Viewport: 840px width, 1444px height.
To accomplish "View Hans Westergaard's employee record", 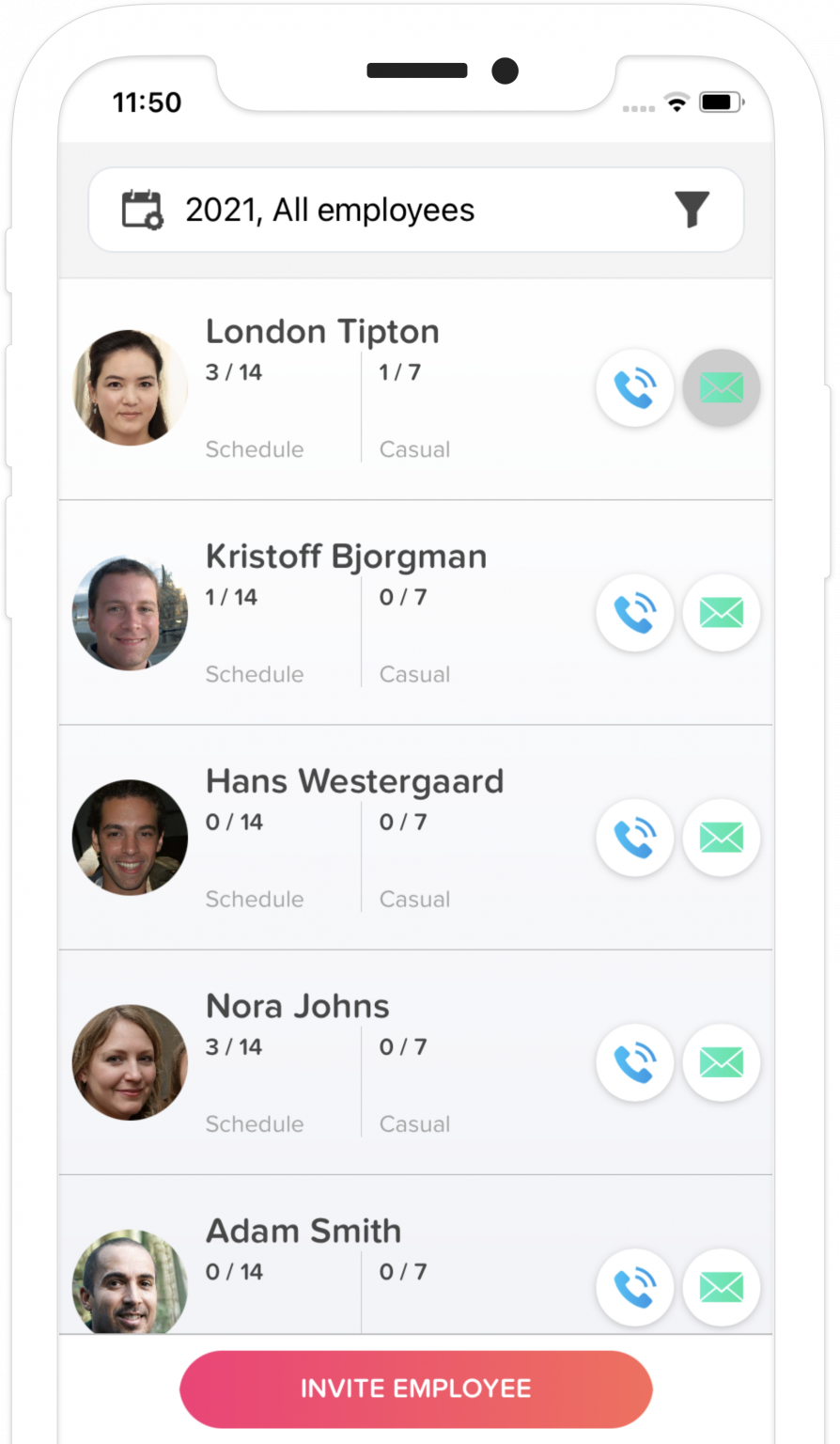I will (x=354, y=781).
